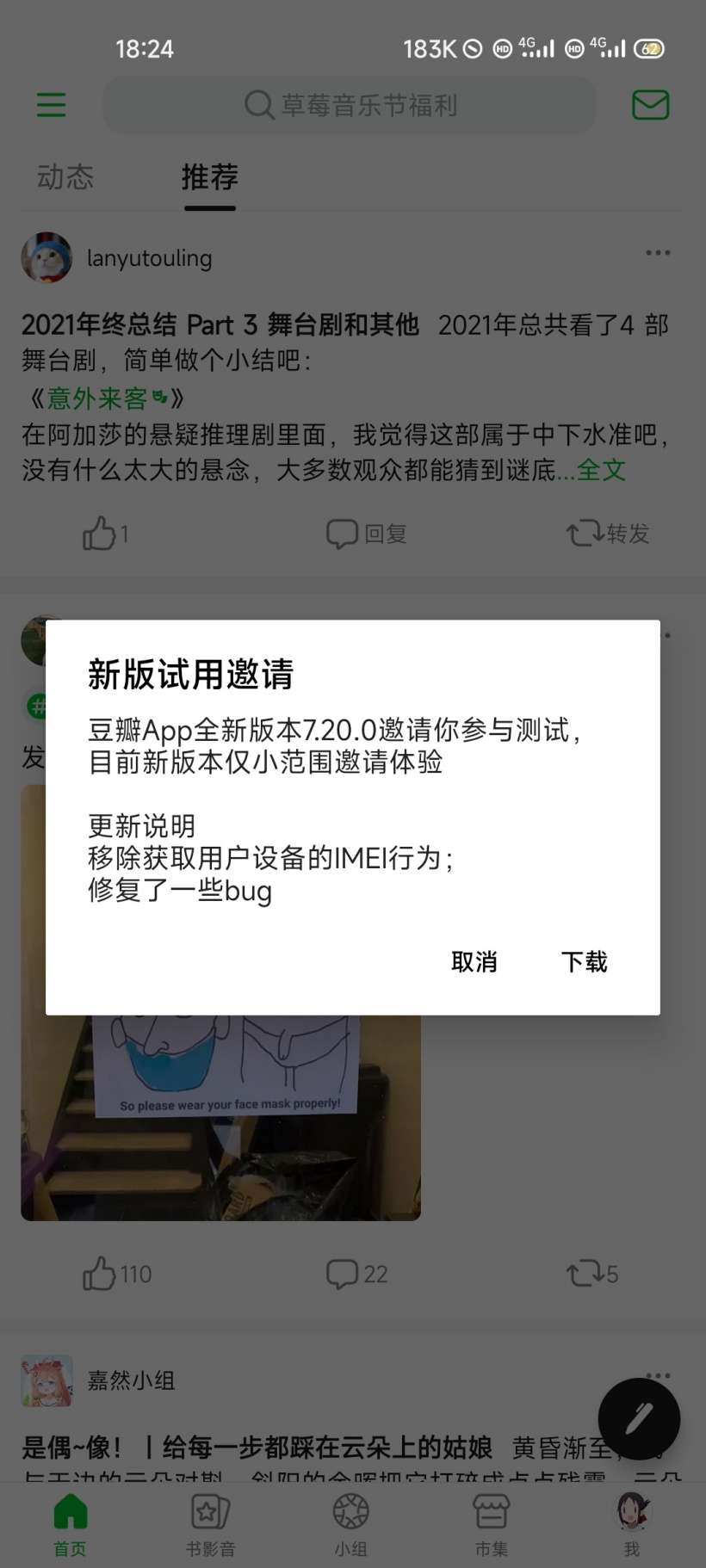Open overflow menu on lanyutouling's post
Screen dimensions: 706x1568
[x=658, y=253]
